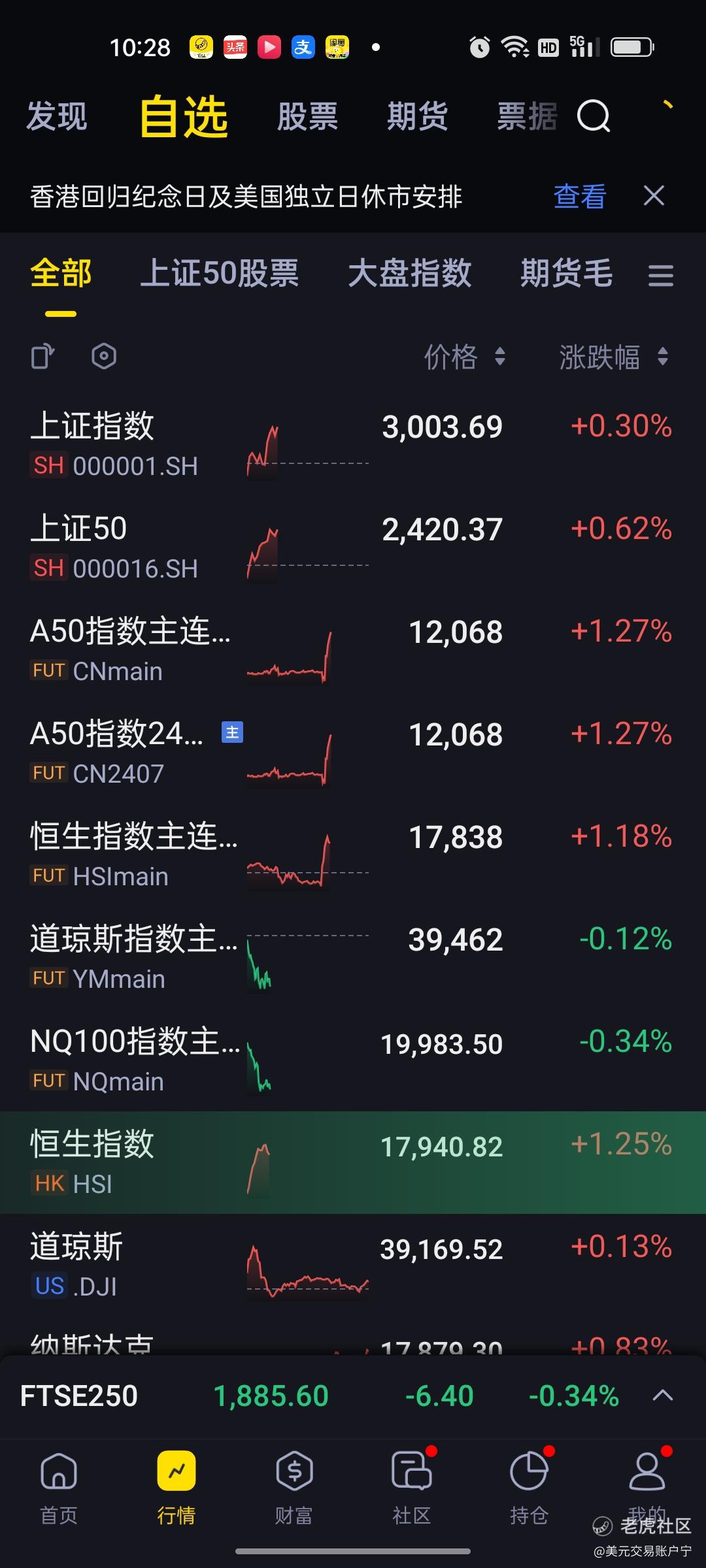Expand the FTSE250 index ticker bar
This screenshot has height=1568, width=706.
pos(663,1396)
